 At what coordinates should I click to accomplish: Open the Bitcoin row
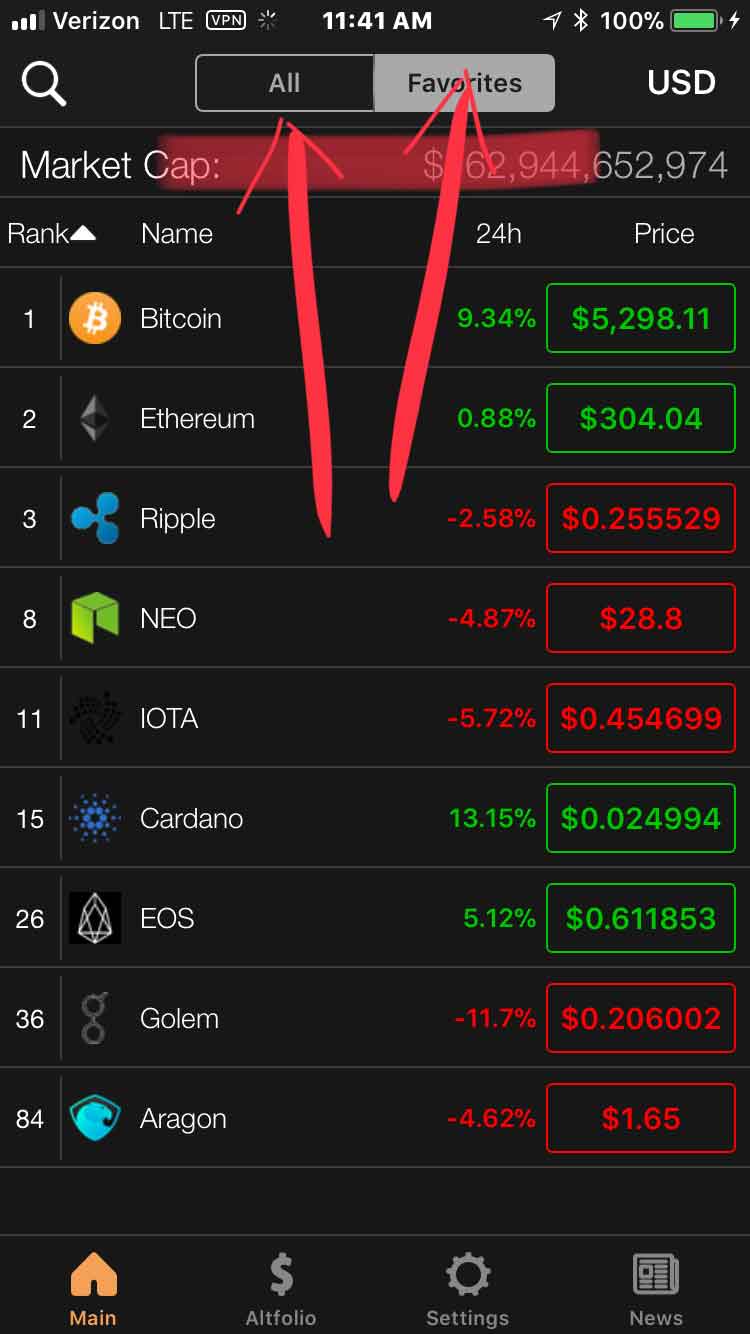(x=375, y=318)
